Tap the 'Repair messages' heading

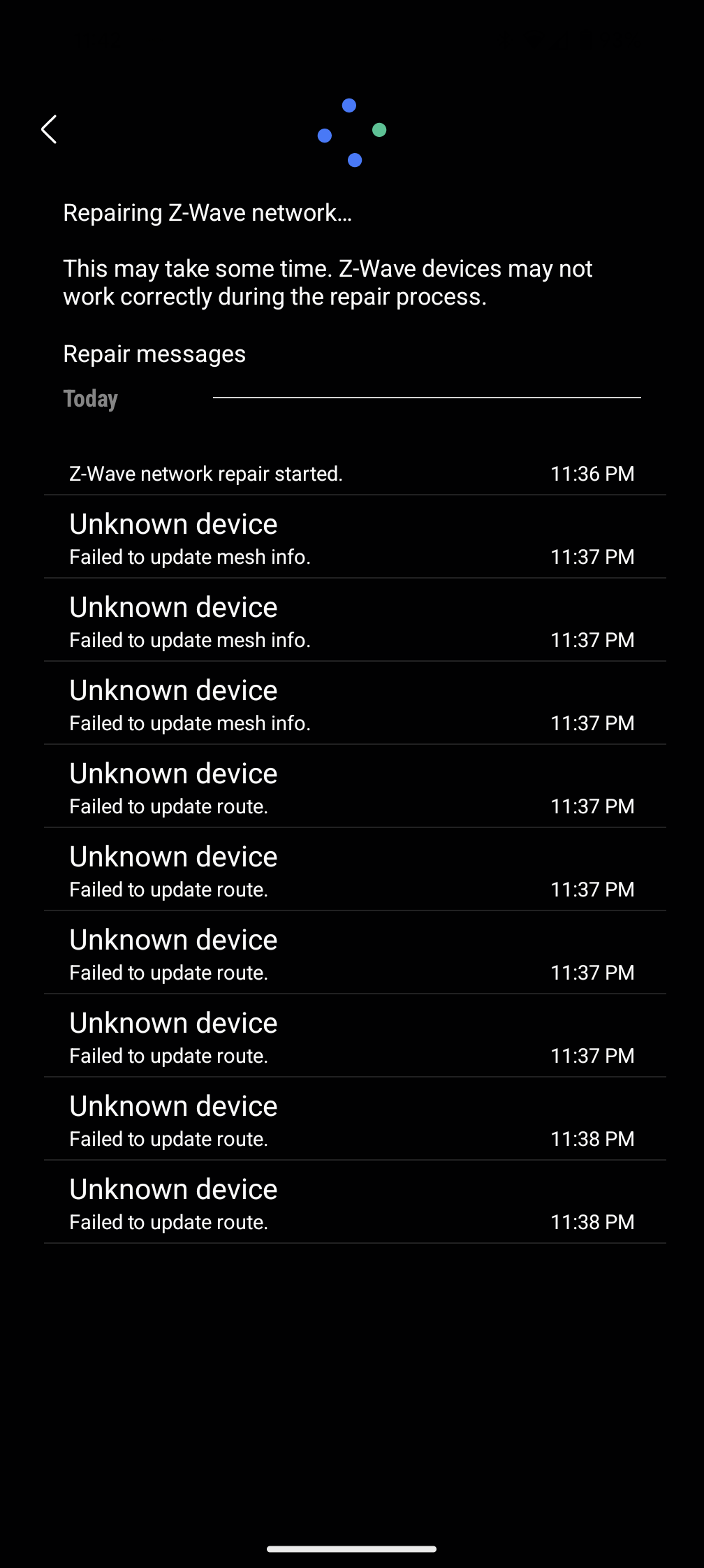[154, 354]
